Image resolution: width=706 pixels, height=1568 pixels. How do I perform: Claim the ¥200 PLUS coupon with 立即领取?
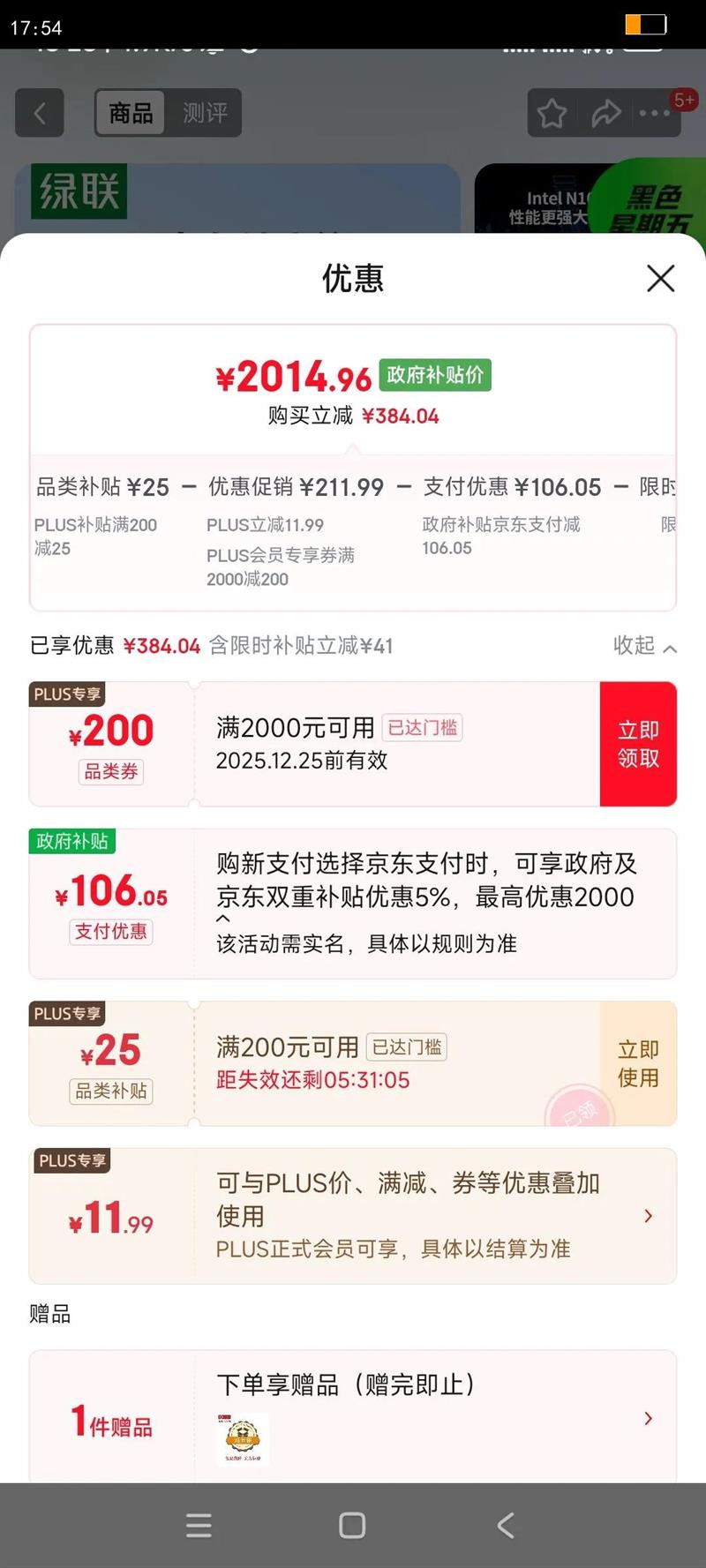pyautogui.click(x=638, y=744)
